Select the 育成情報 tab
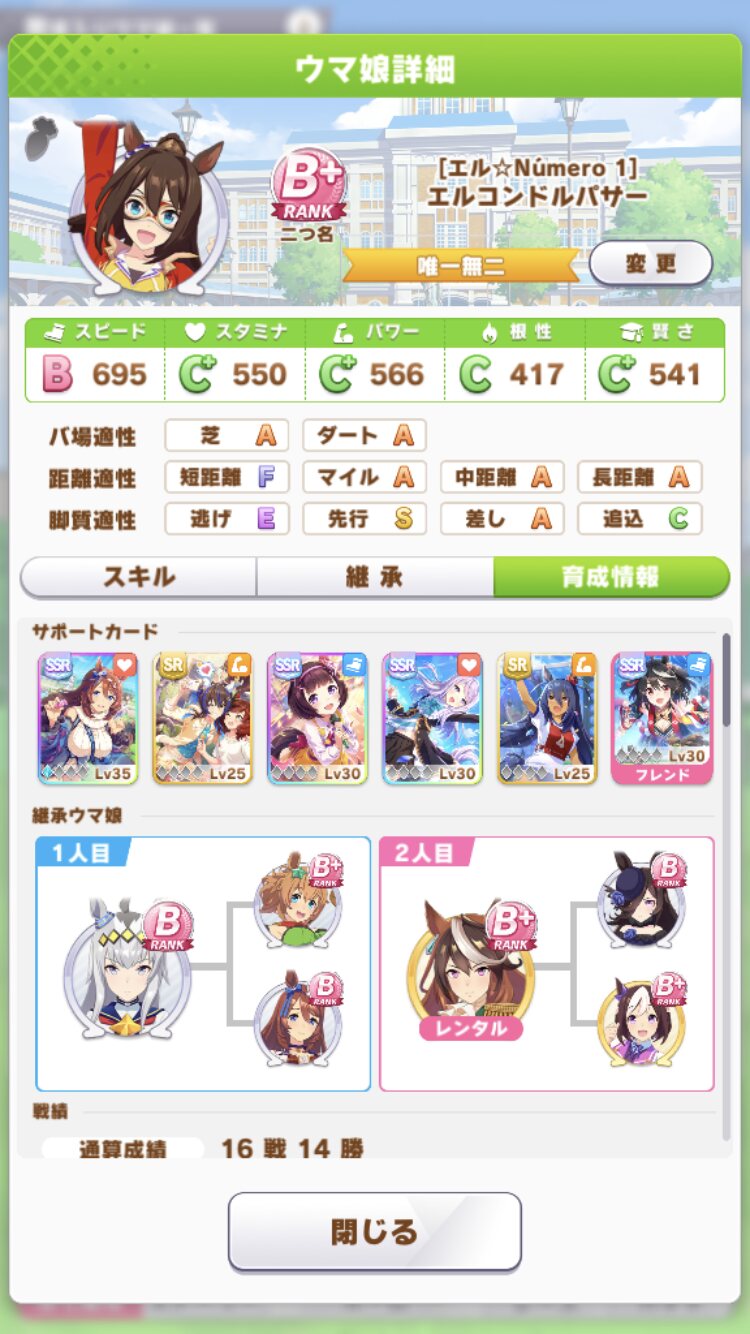 pos(610,577)
